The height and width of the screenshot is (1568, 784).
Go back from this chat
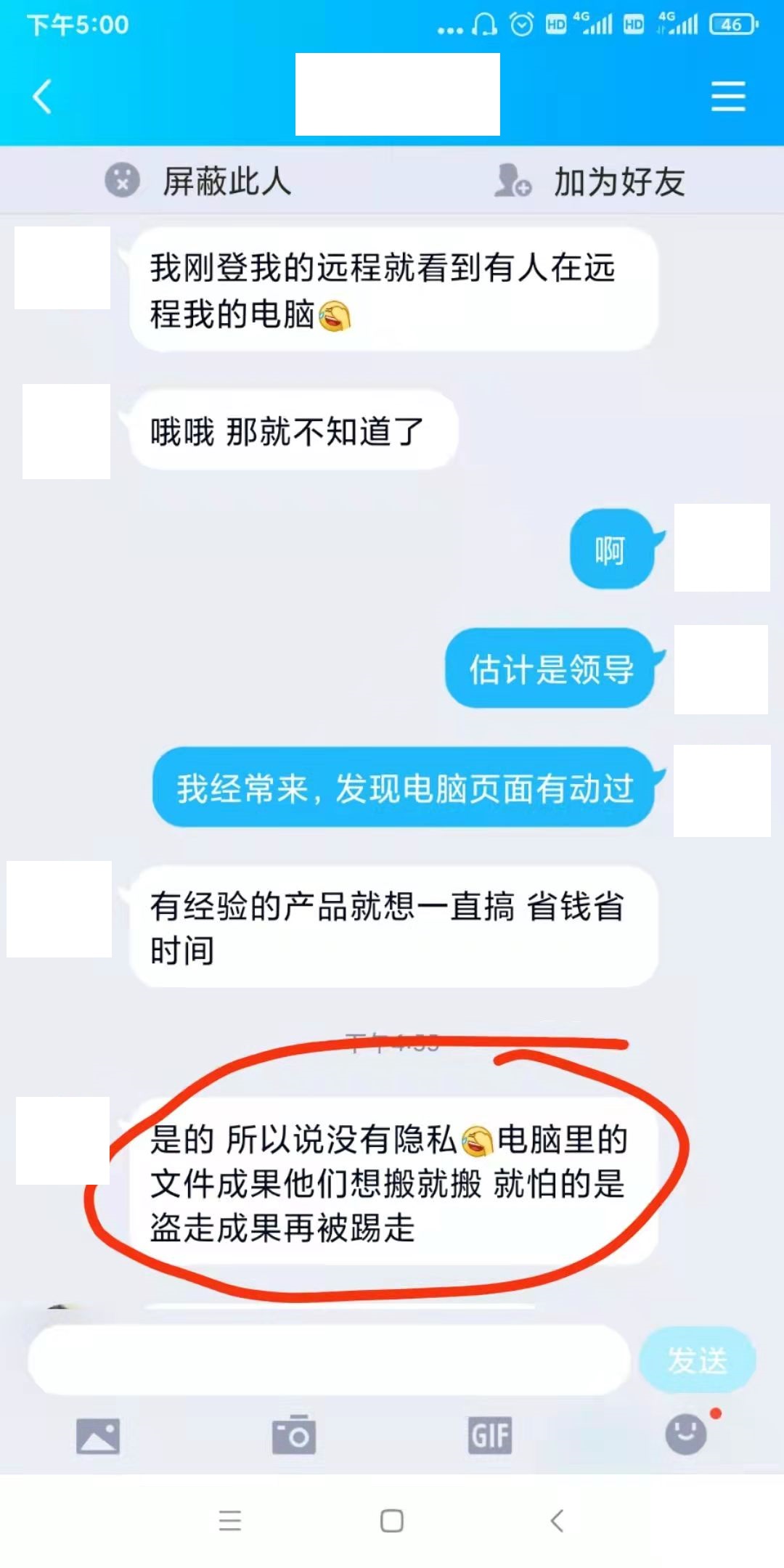point(42,97)
